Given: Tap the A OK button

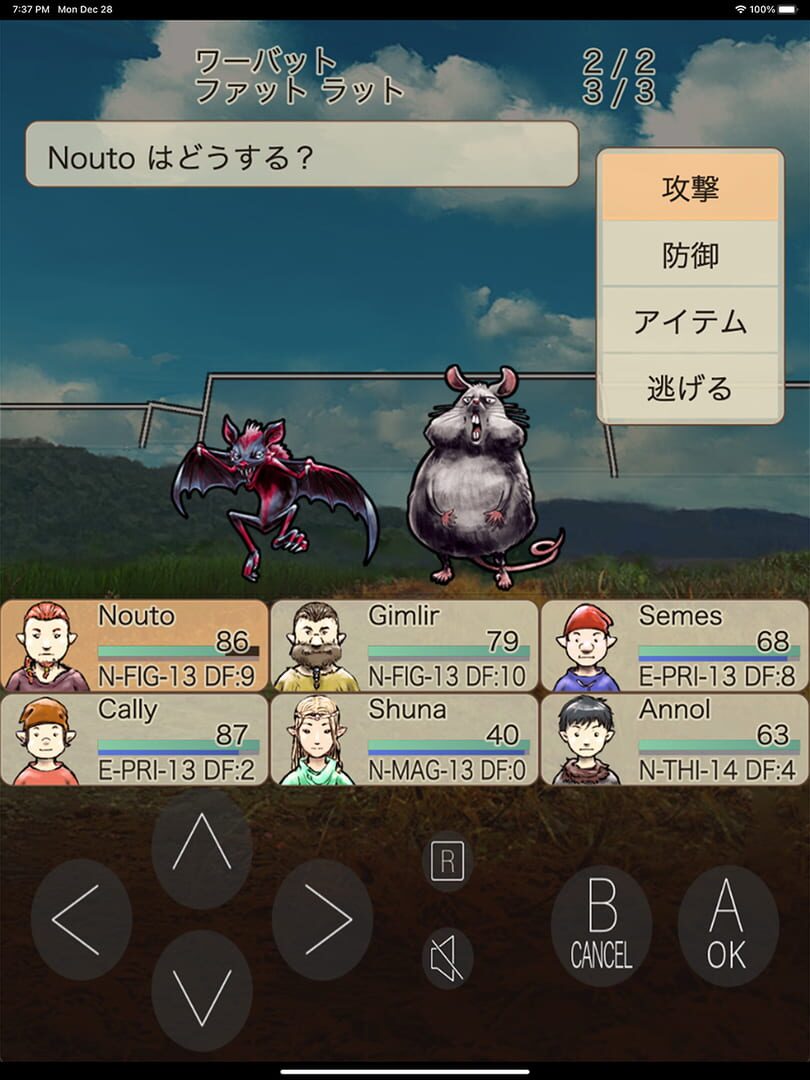Looking at the screenshot, I should pos(727,926).
